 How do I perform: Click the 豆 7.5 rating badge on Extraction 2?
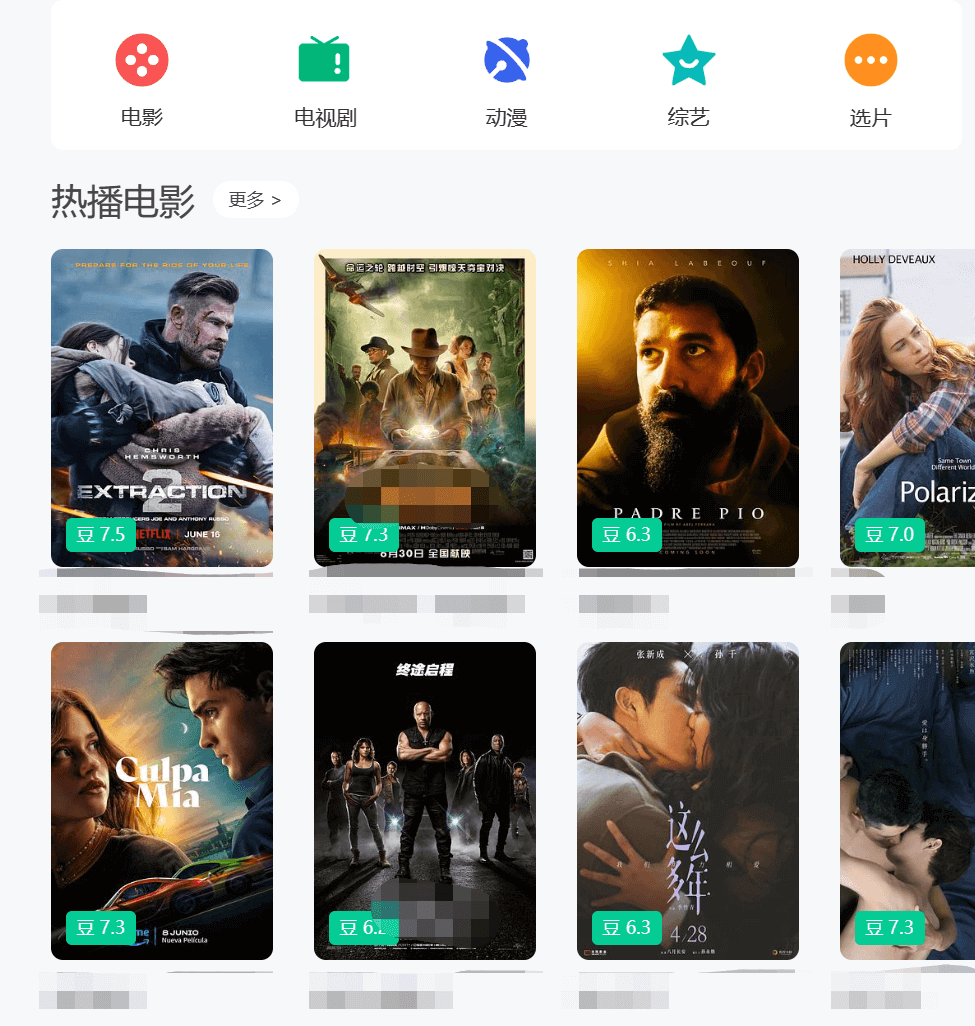(100, 535)
